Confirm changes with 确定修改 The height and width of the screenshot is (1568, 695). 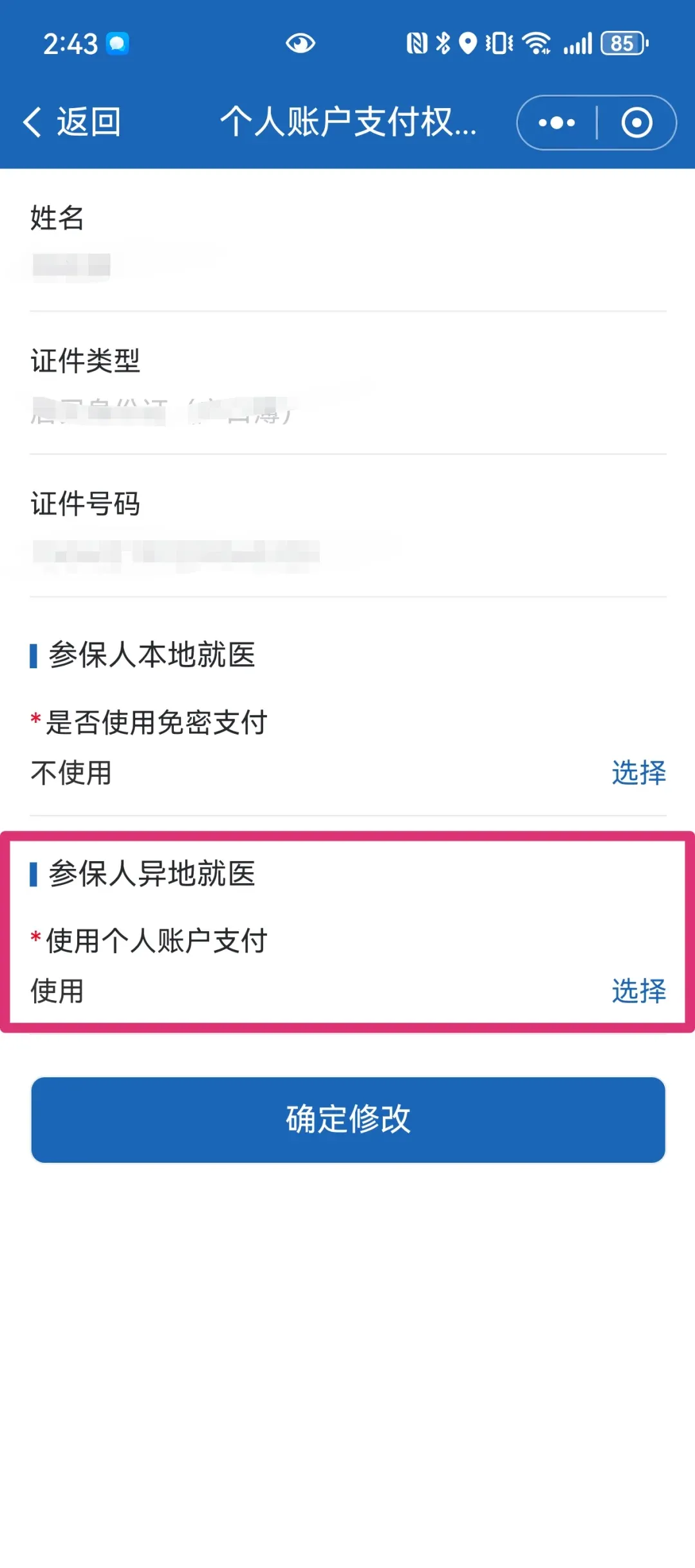[348, 1120]
